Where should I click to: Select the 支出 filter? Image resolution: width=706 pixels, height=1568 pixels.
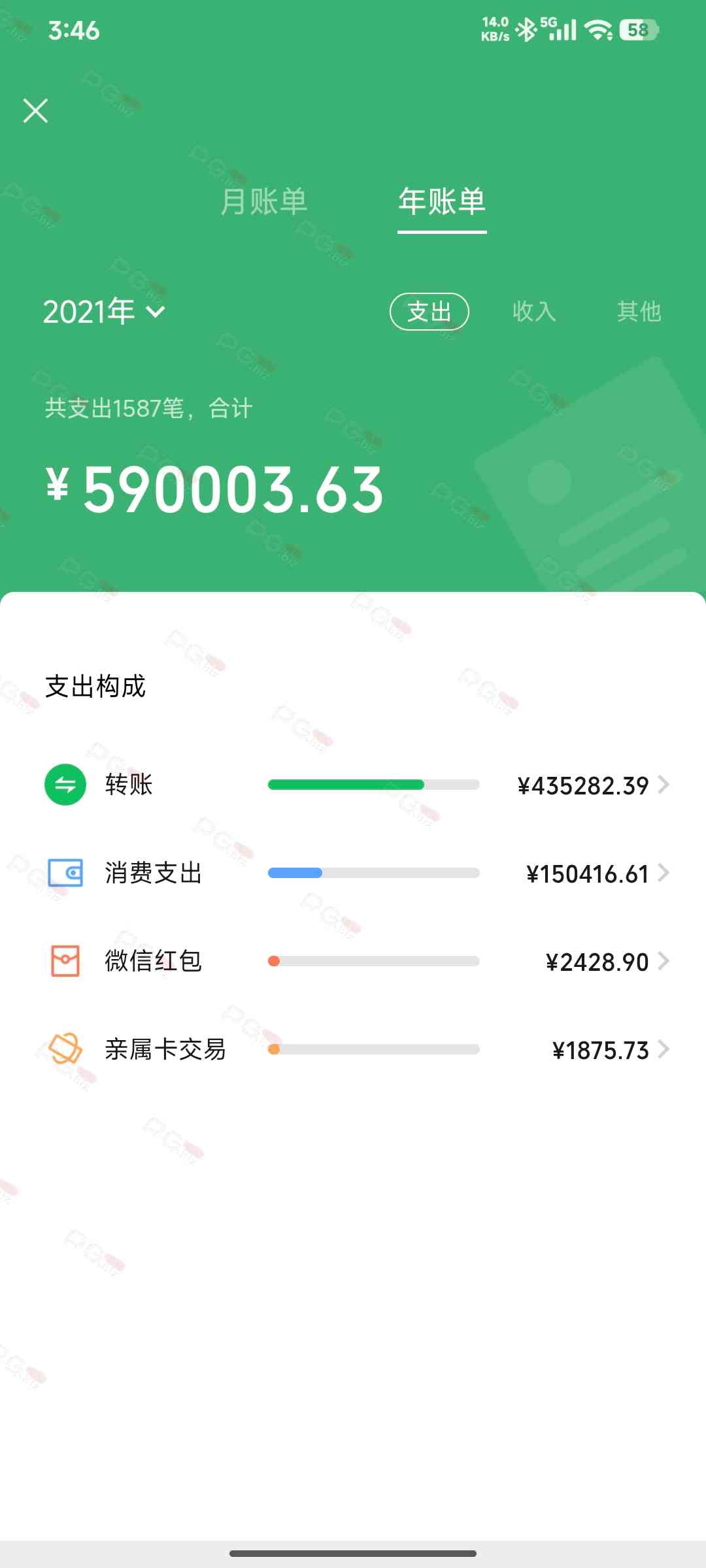(429, 312)
